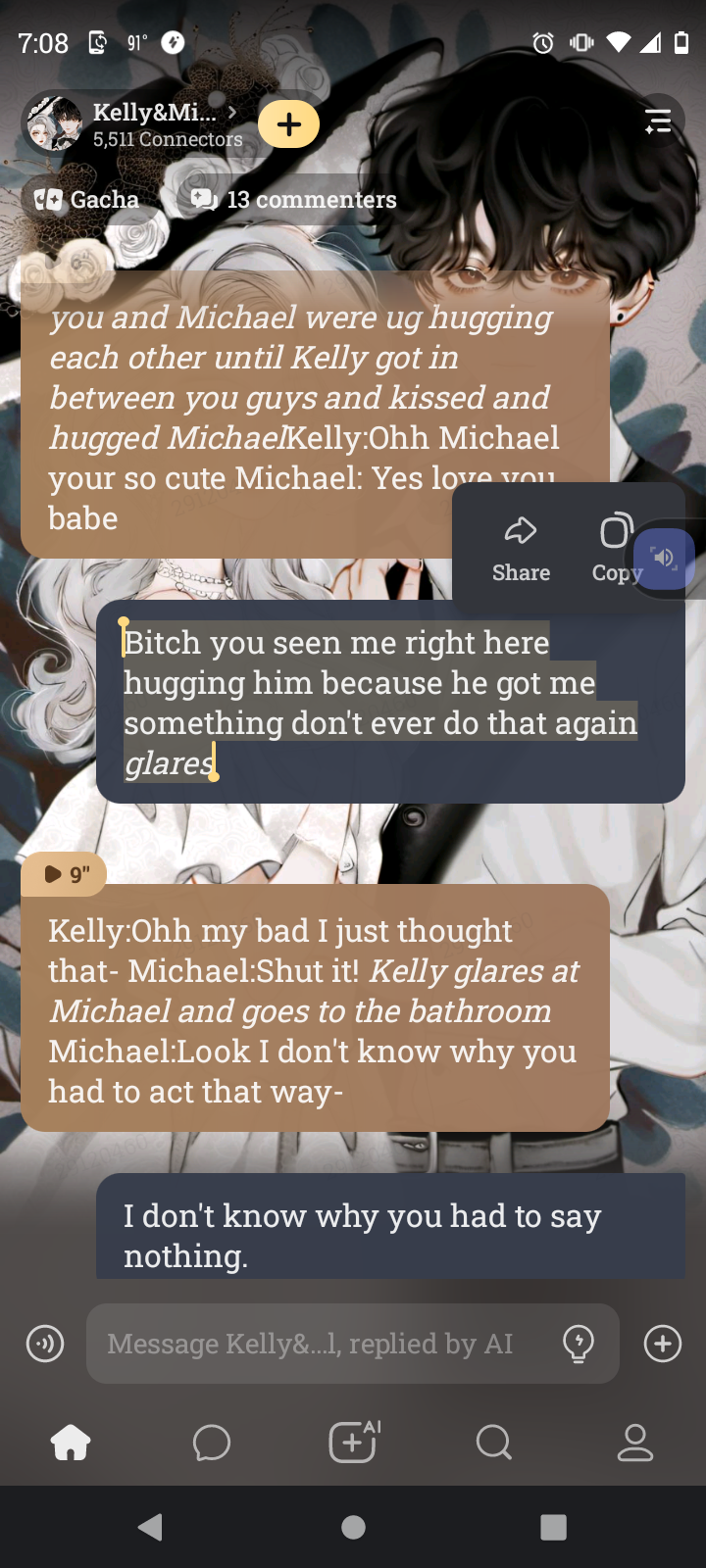
Task: Tap the system back button
Action: [150, 1527]
